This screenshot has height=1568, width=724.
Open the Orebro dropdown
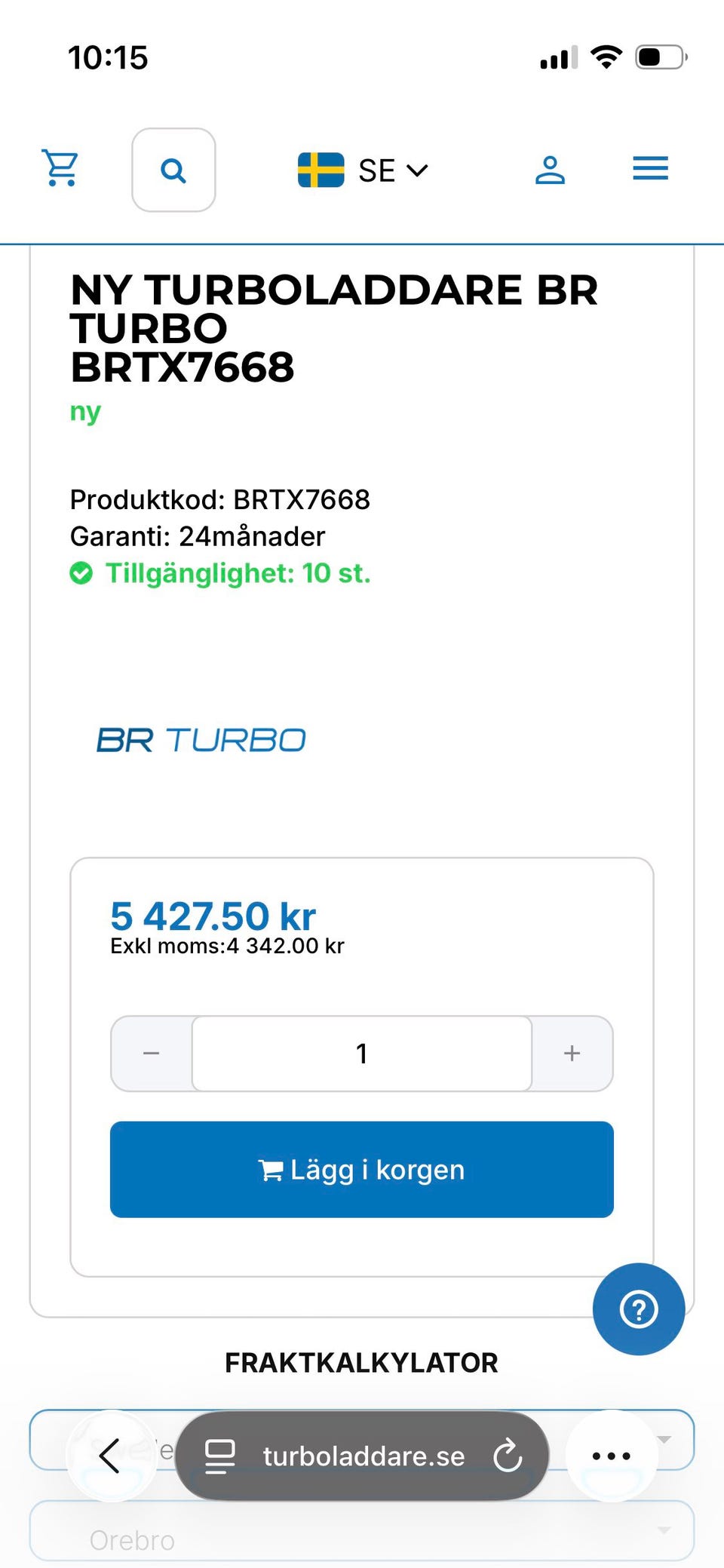[x=362, y=1531]
